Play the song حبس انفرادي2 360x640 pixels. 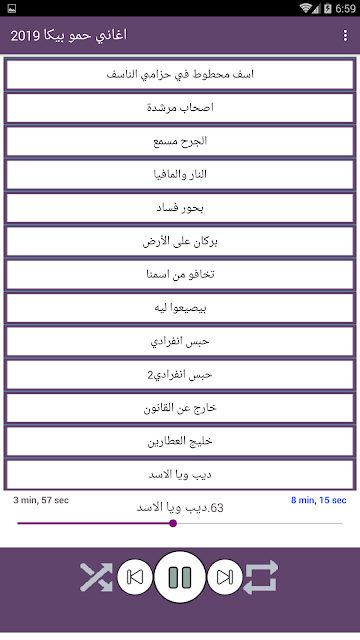(x=180, y=374)
